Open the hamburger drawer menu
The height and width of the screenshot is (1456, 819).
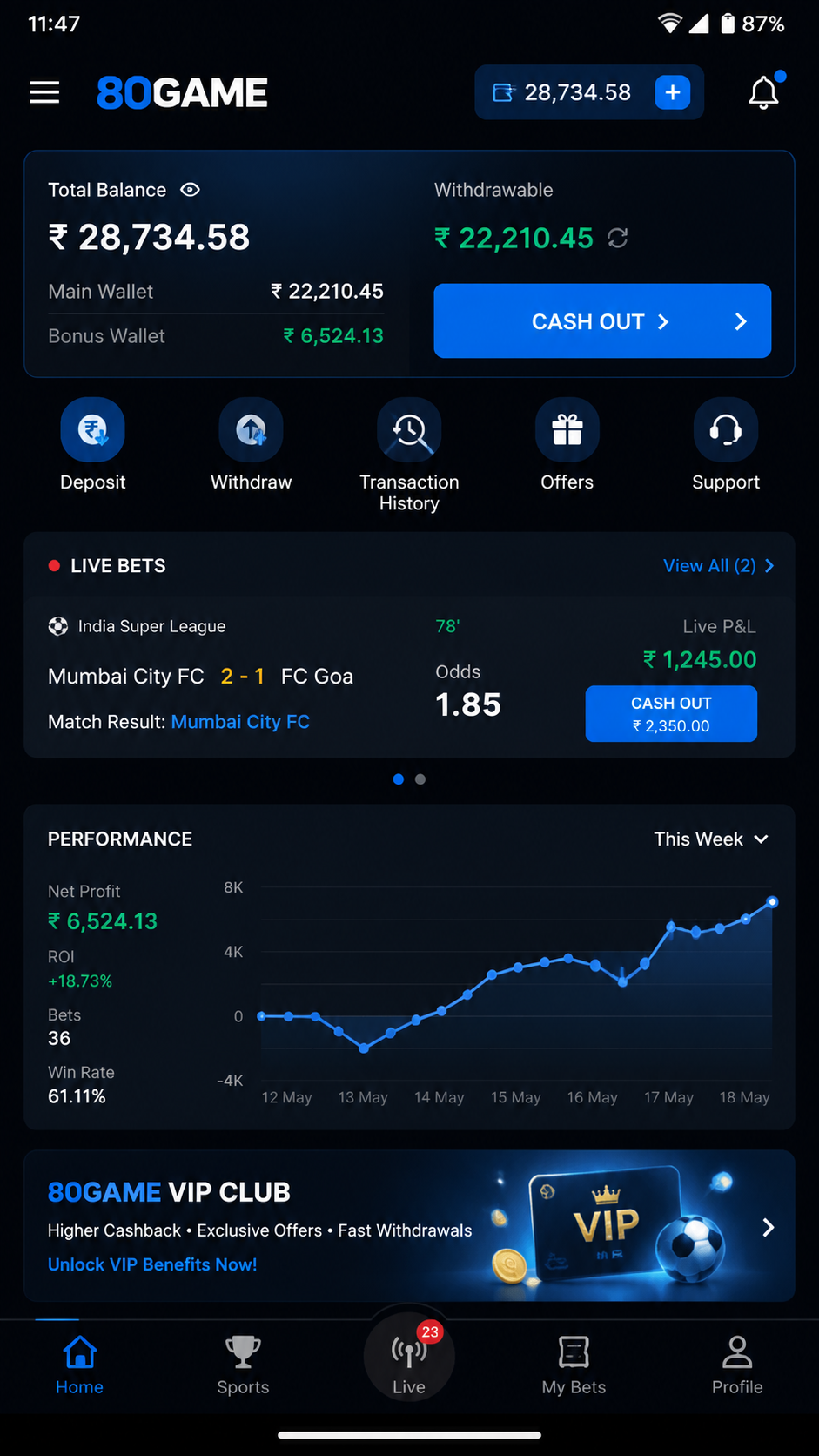coord(44,92)
